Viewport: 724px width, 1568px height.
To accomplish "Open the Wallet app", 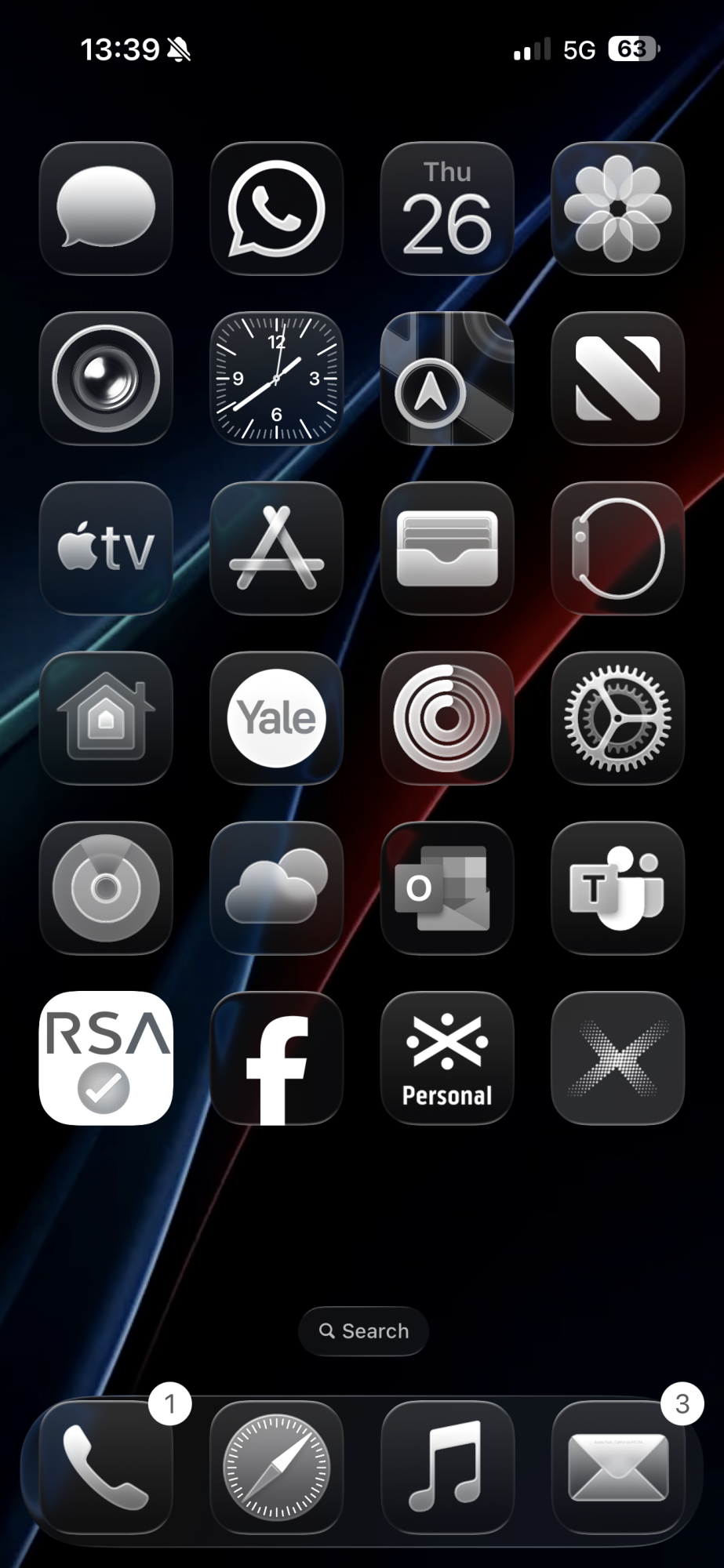I will [447, 548].
